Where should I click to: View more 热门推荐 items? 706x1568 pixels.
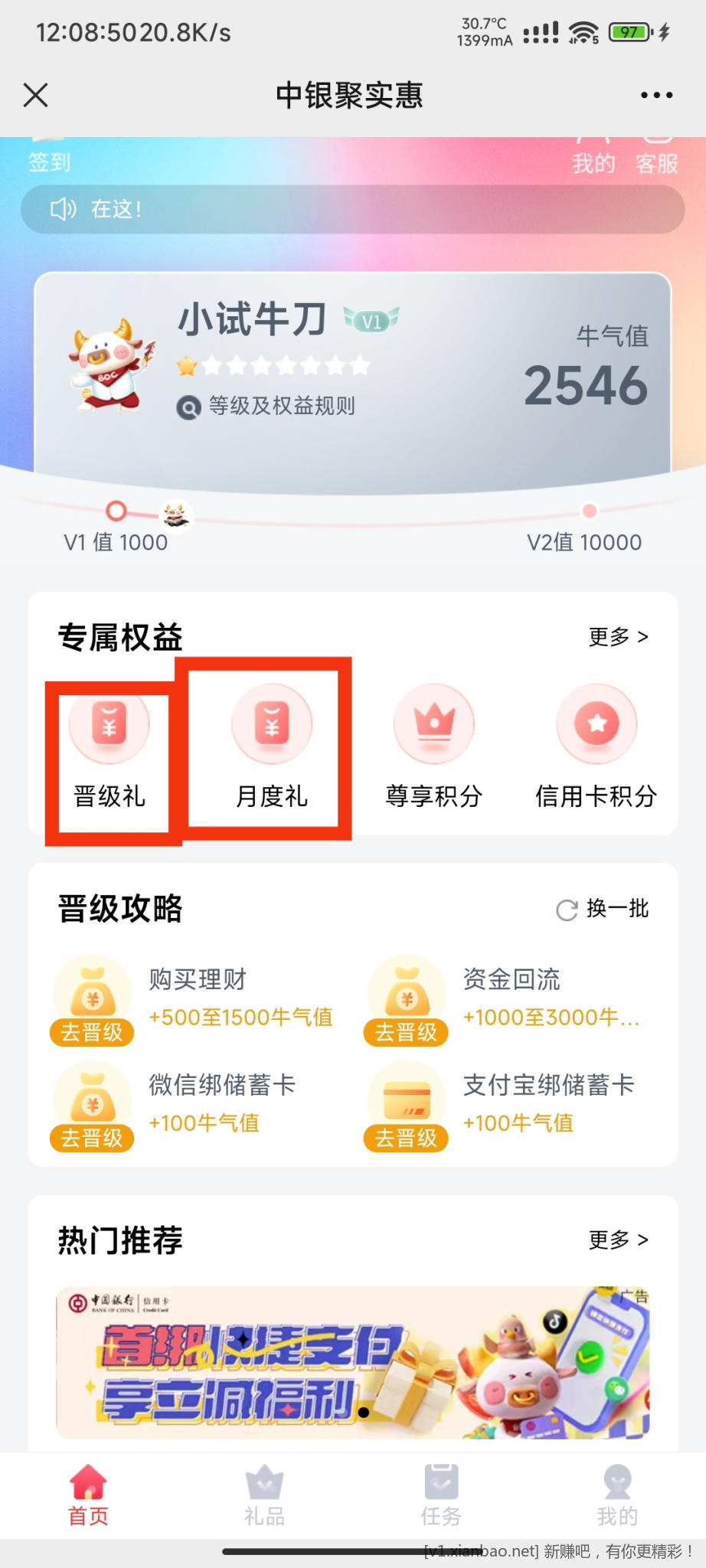coord(617,1240)
